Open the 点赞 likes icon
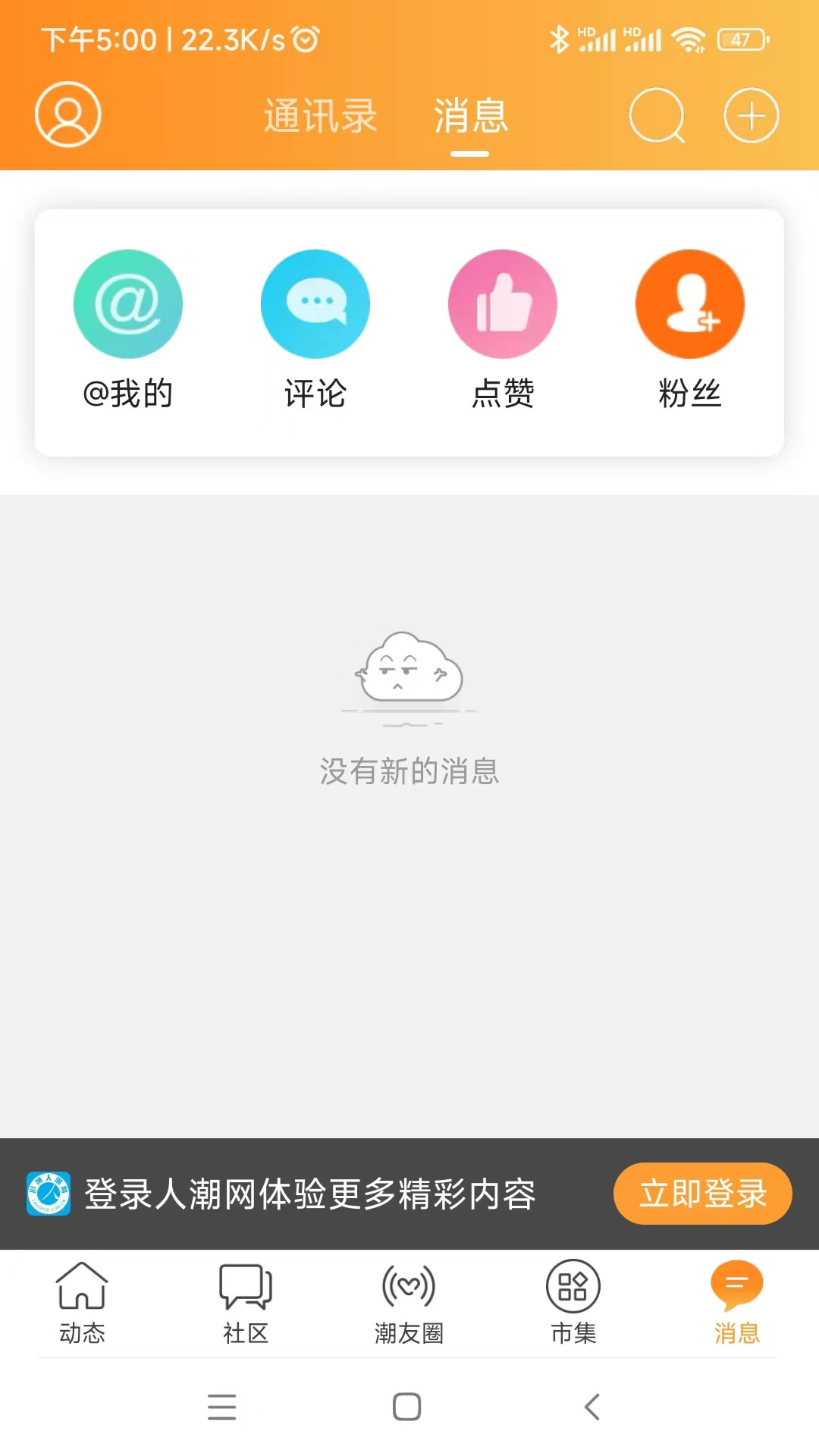This screenshot has height=1456, width=819. click(502, 303)
